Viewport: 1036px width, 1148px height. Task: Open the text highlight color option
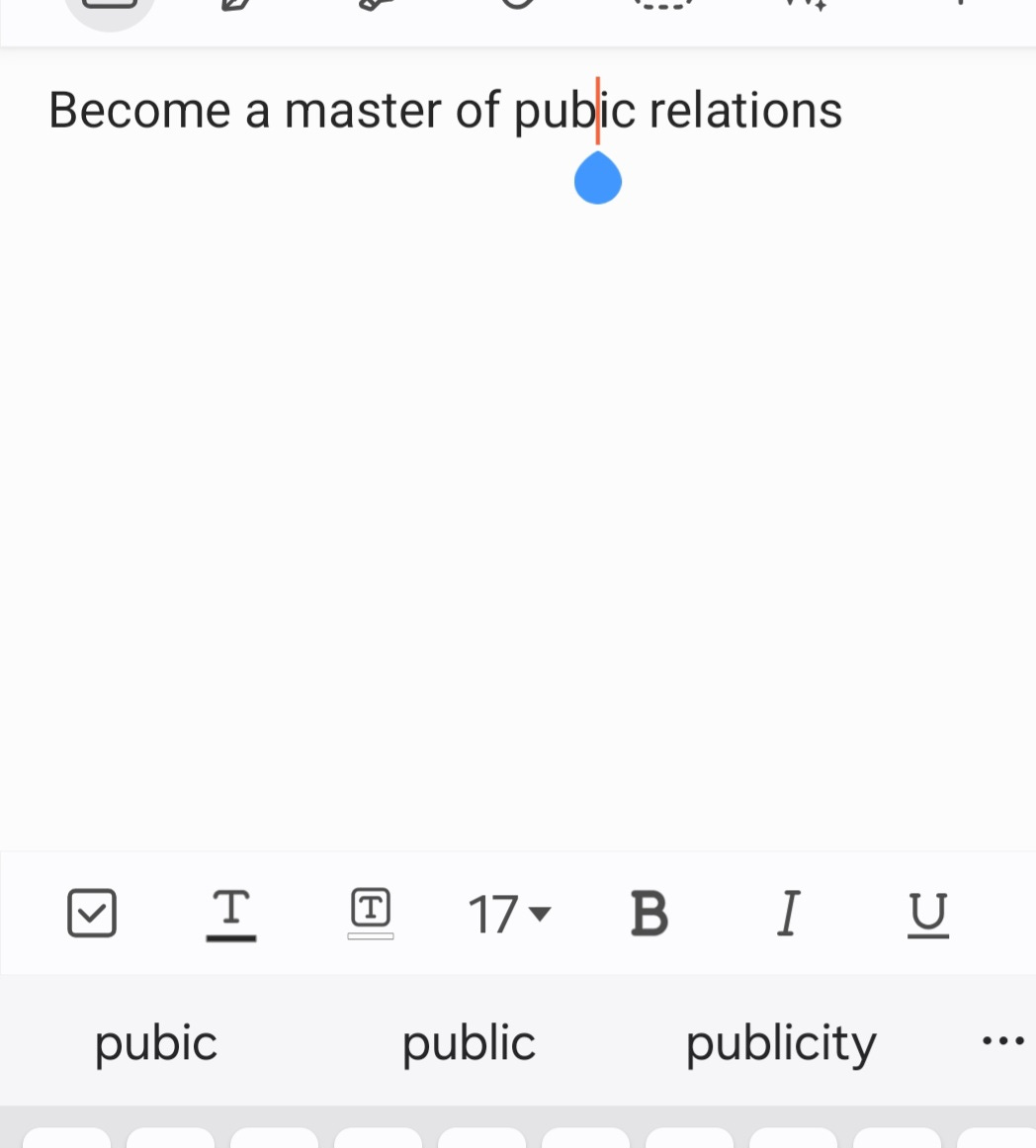(x=371, y=913)
